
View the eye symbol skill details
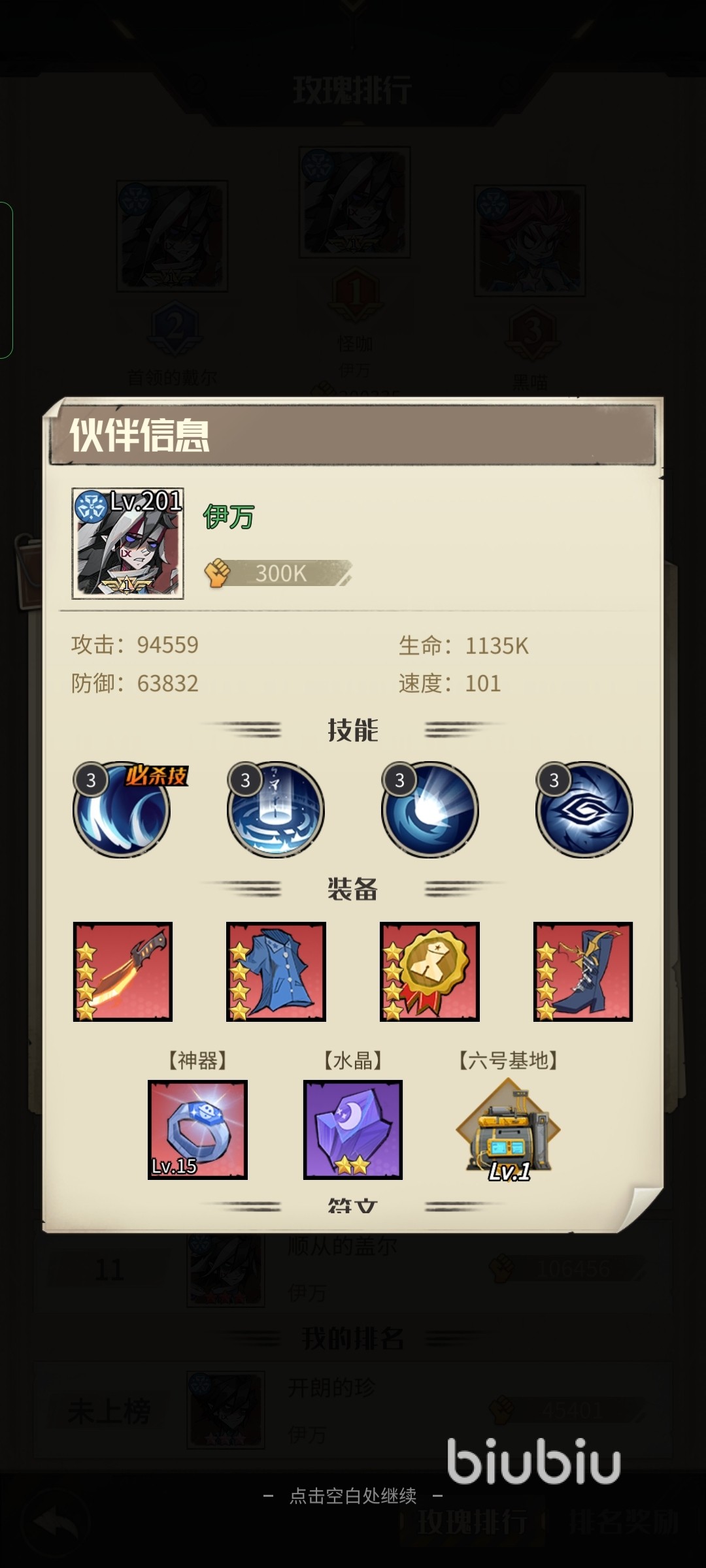click(x=584, y=810)
